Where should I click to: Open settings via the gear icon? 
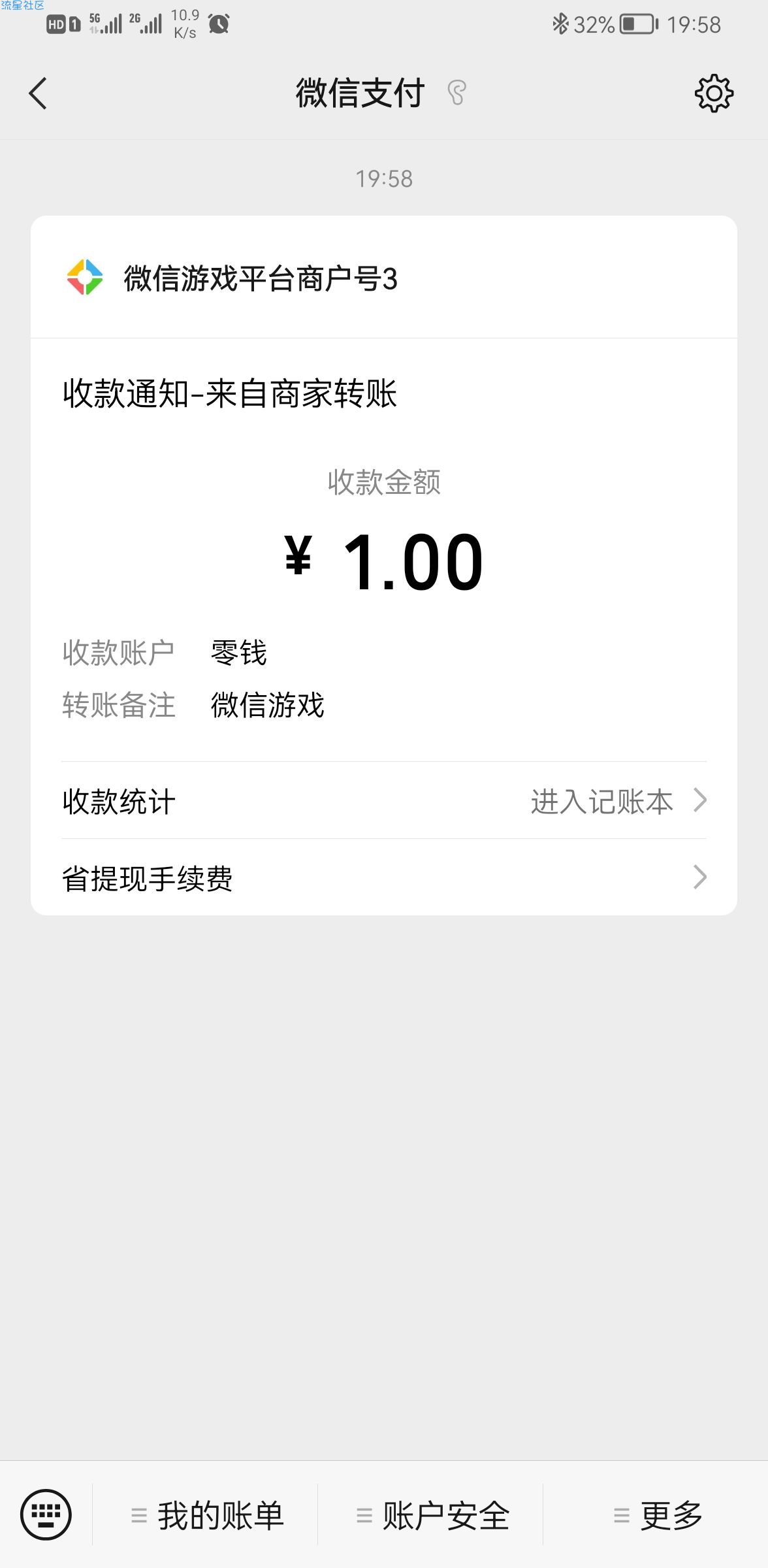pos(714,93)
